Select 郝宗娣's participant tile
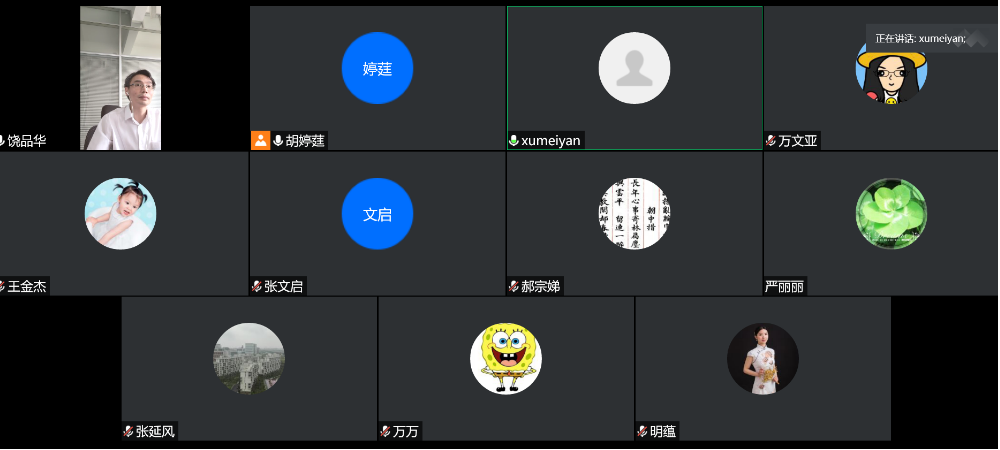The image size is (1000, 450). click(634, 223)
